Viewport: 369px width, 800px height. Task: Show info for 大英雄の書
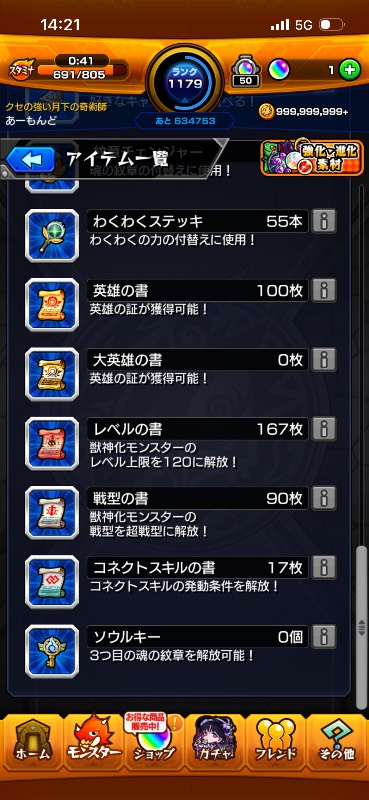[324, 360]
